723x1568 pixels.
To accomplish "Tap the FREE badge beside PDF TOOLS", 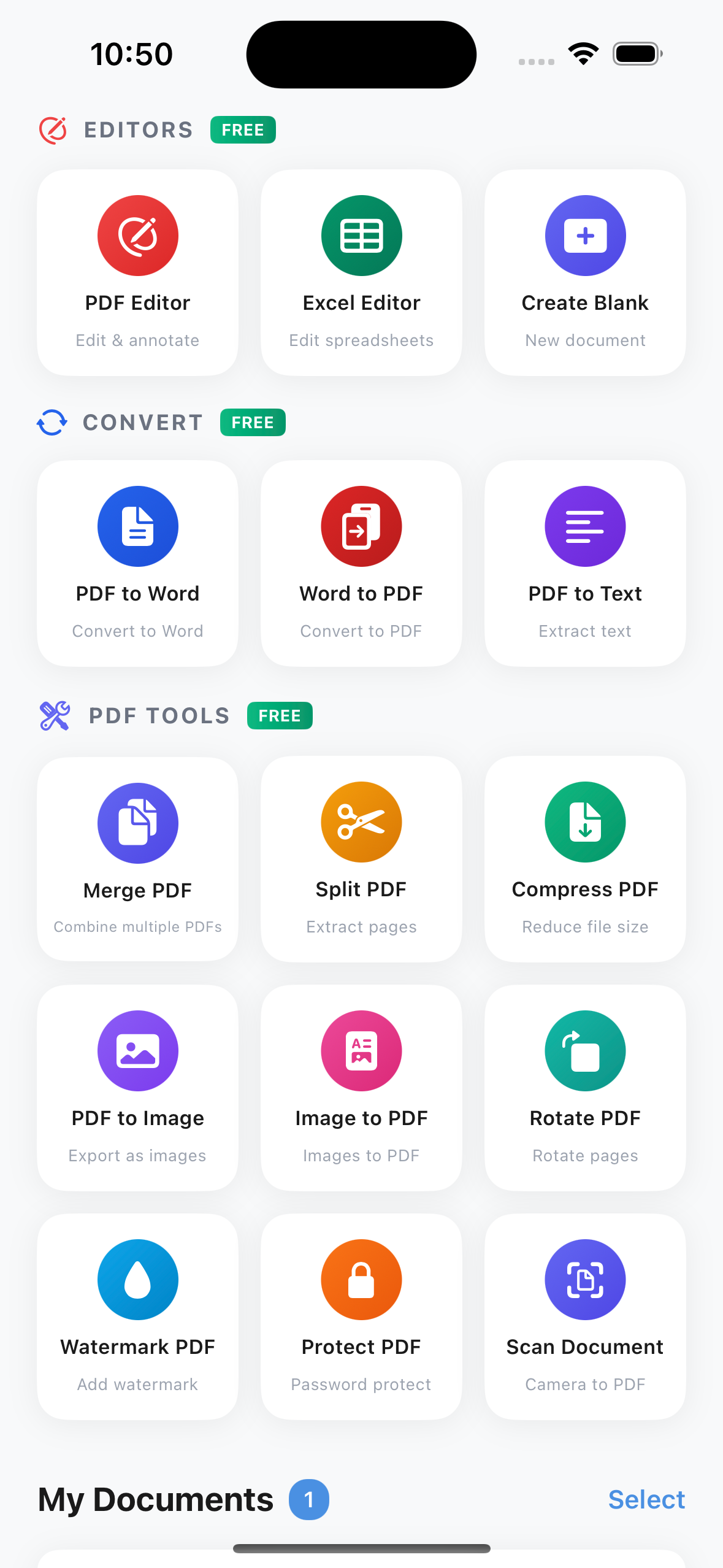I will click(x=280, y=715).
